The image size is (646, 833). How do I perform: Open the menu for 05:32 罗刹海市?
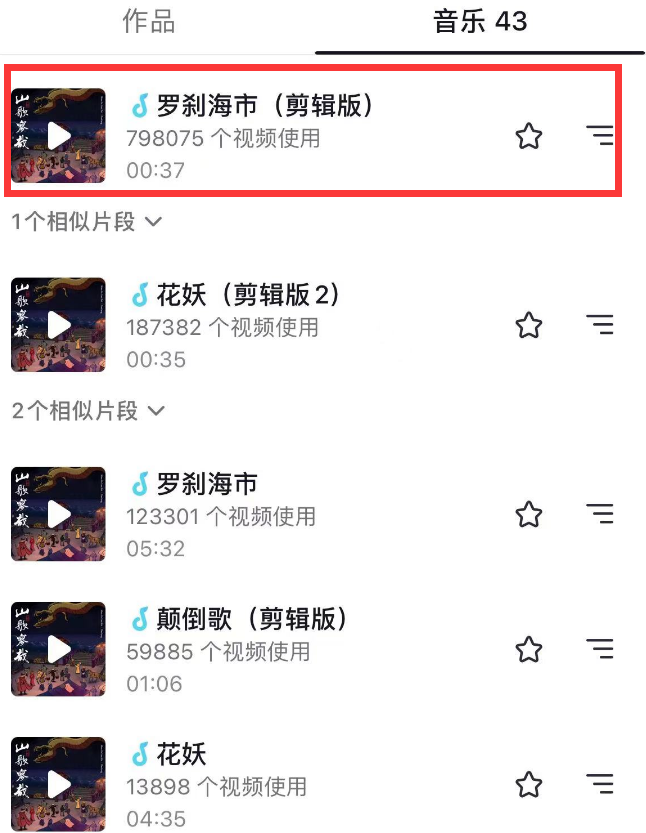pyautogui.click(x=599, y=515)
